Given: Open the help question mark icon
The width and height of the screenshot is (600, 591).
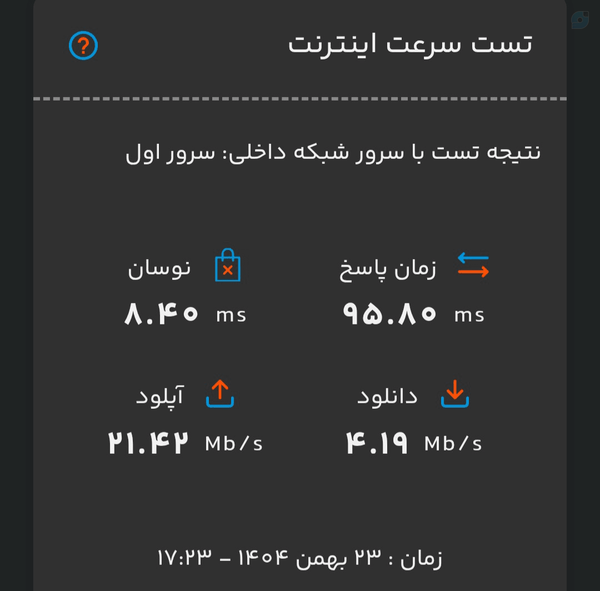Looking at the screenshot, I should pyautogui.click(x=83, y=46).
